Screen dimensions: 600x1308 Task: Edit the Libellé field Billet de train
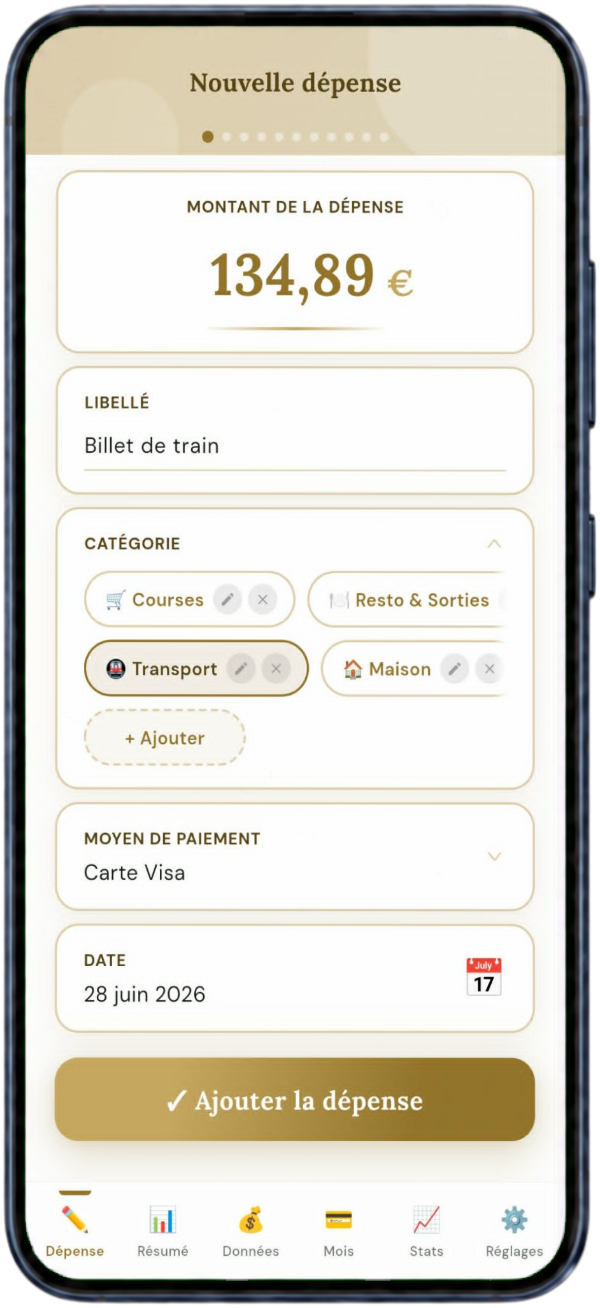pyautogui.click(x=295, y=446)
